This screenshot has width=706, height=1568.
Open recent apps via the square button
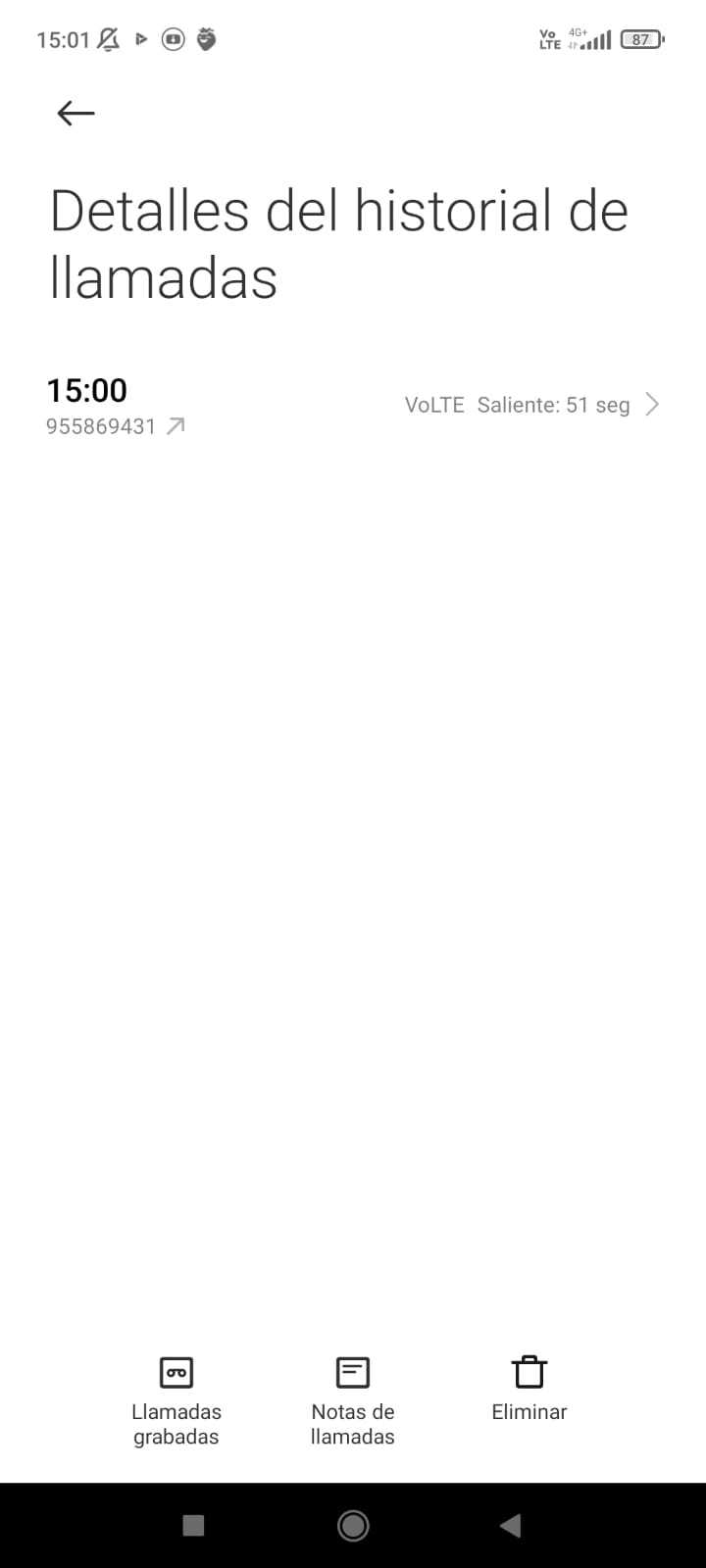194,1525
